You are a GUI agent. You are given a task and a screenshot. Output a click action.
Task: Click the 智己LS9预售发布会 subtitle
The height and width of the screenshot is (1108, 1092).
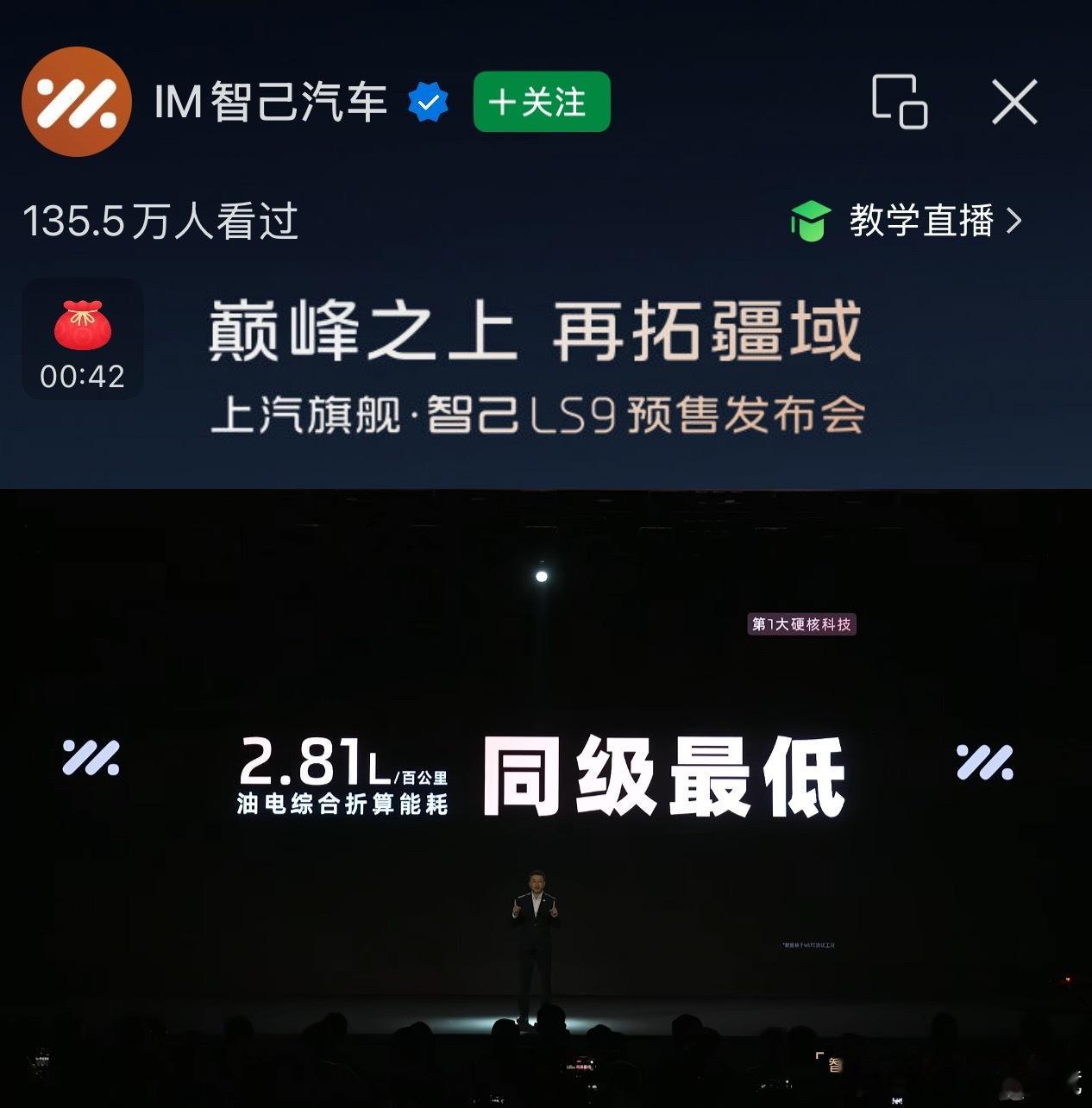tap(537, 413)
